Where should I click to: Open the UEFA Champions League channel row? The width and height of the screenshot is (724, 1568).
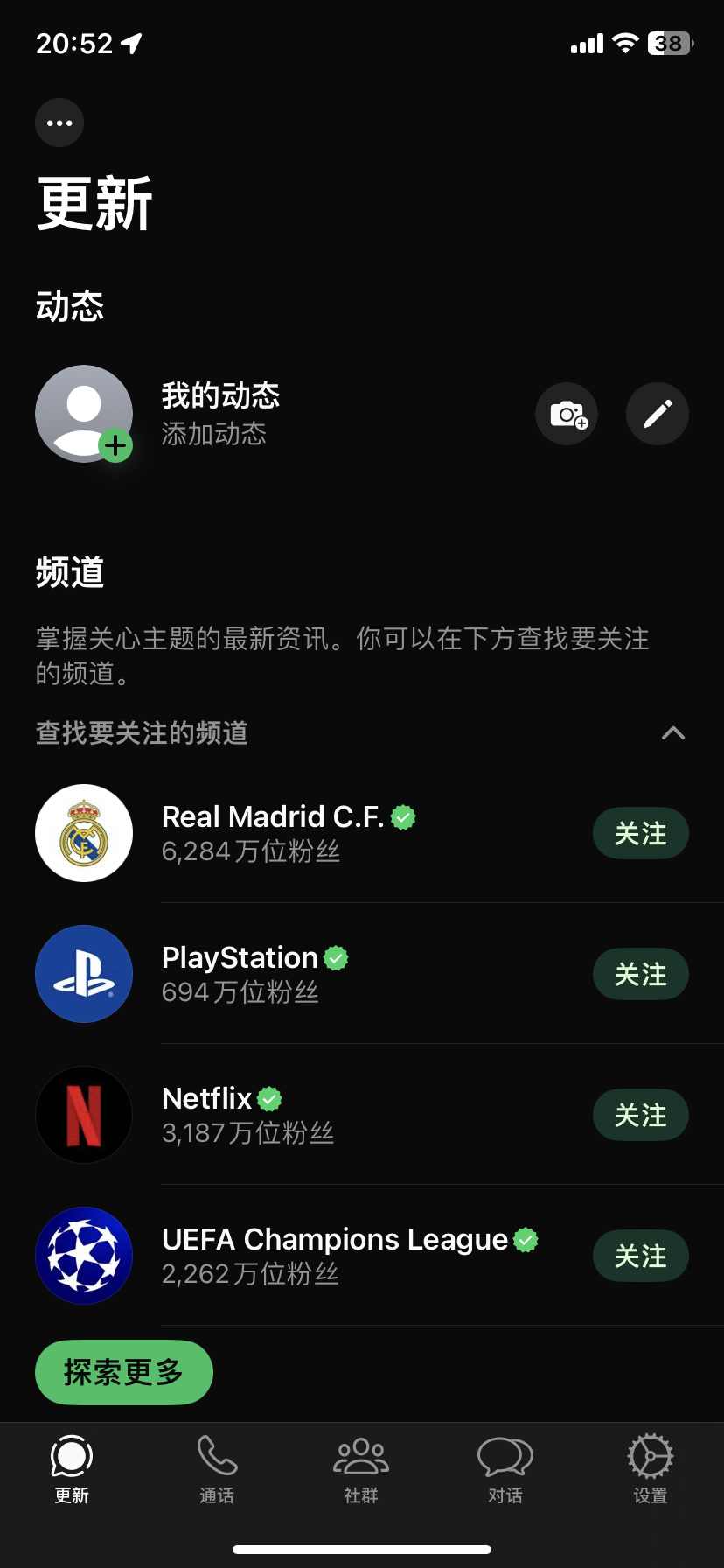[x=306, y=1256]
